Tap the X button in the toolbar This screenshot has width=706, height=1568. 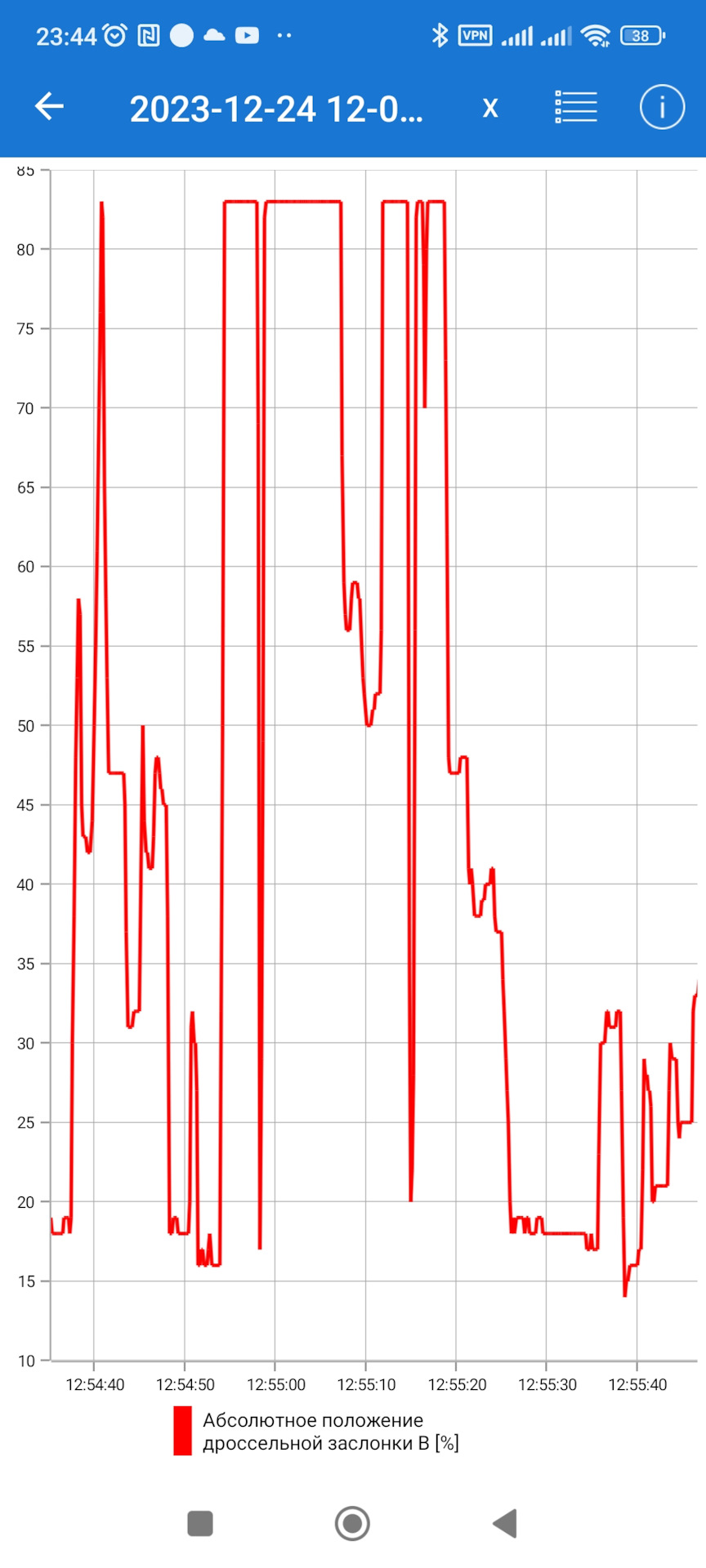tap(490, 108)
